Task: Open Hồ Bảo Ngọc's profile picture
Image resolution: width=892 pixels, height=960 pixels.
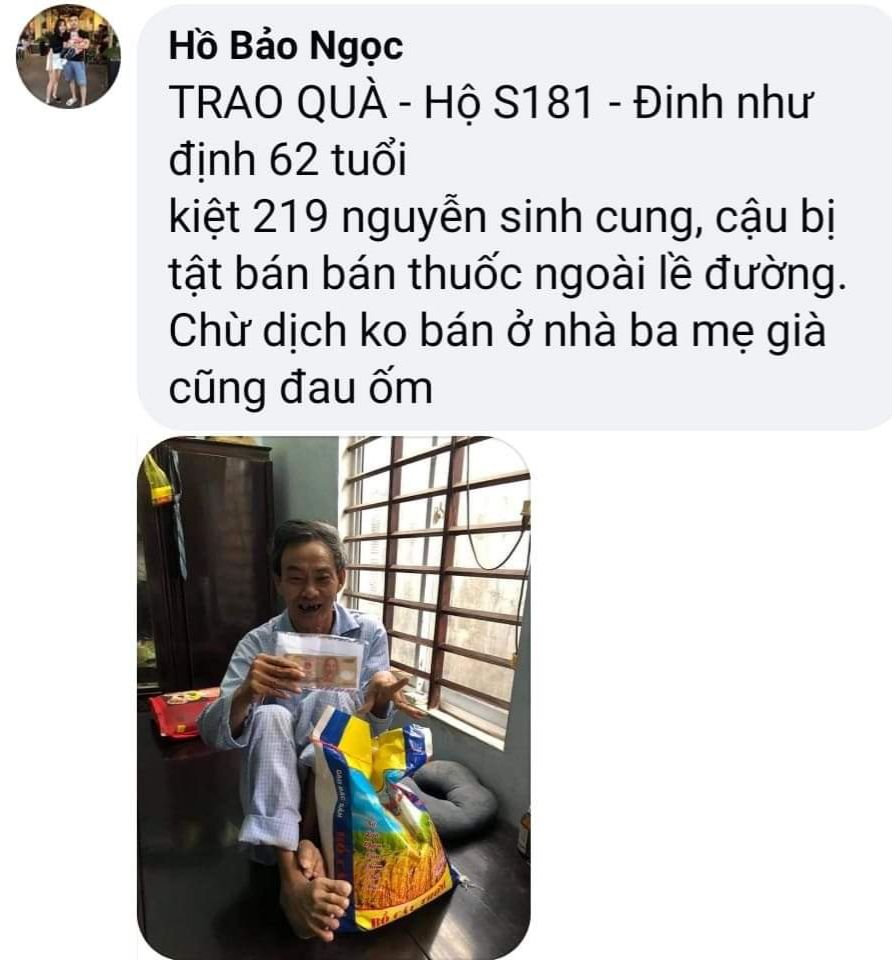Action: point(67,56)
